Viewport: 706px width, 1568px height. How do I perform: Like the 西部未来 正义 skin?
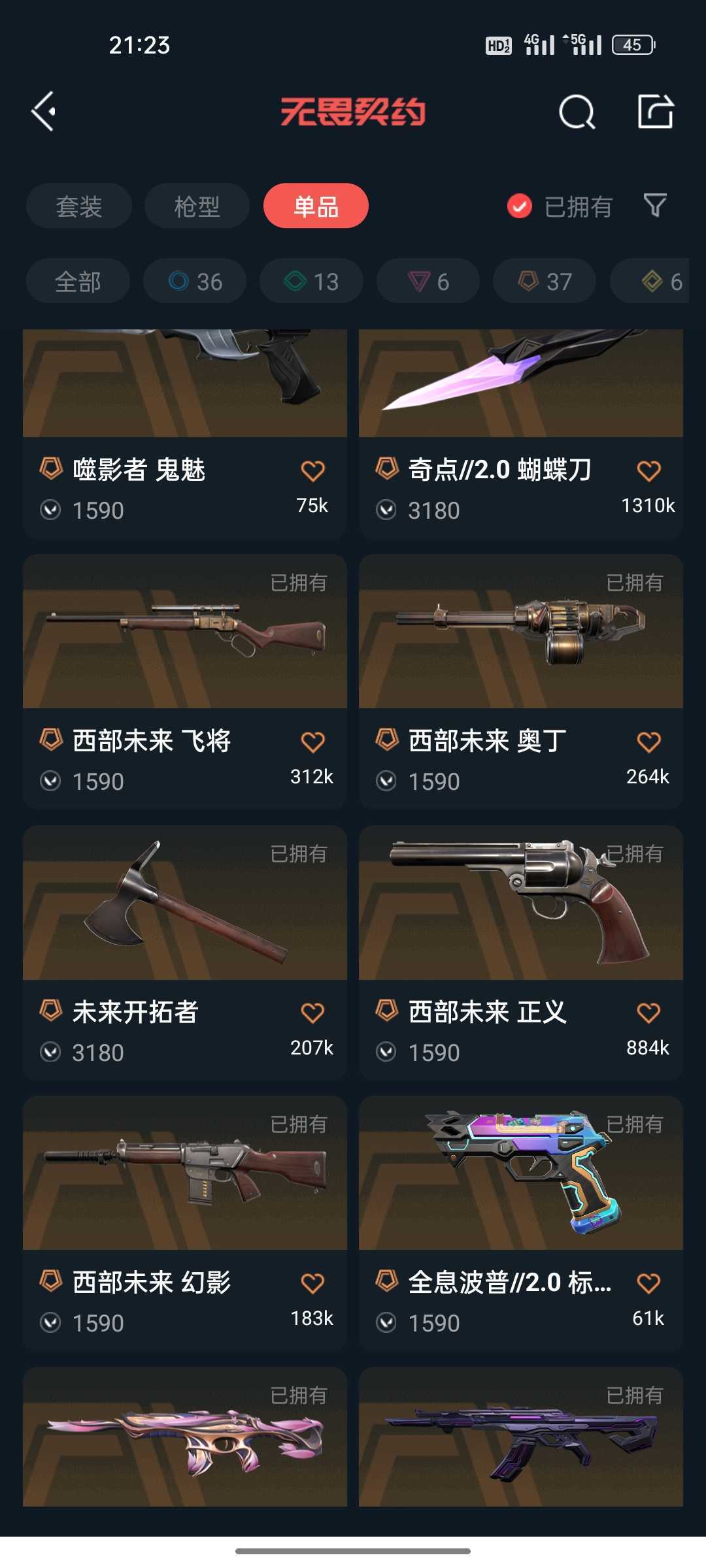(648, 1013)
